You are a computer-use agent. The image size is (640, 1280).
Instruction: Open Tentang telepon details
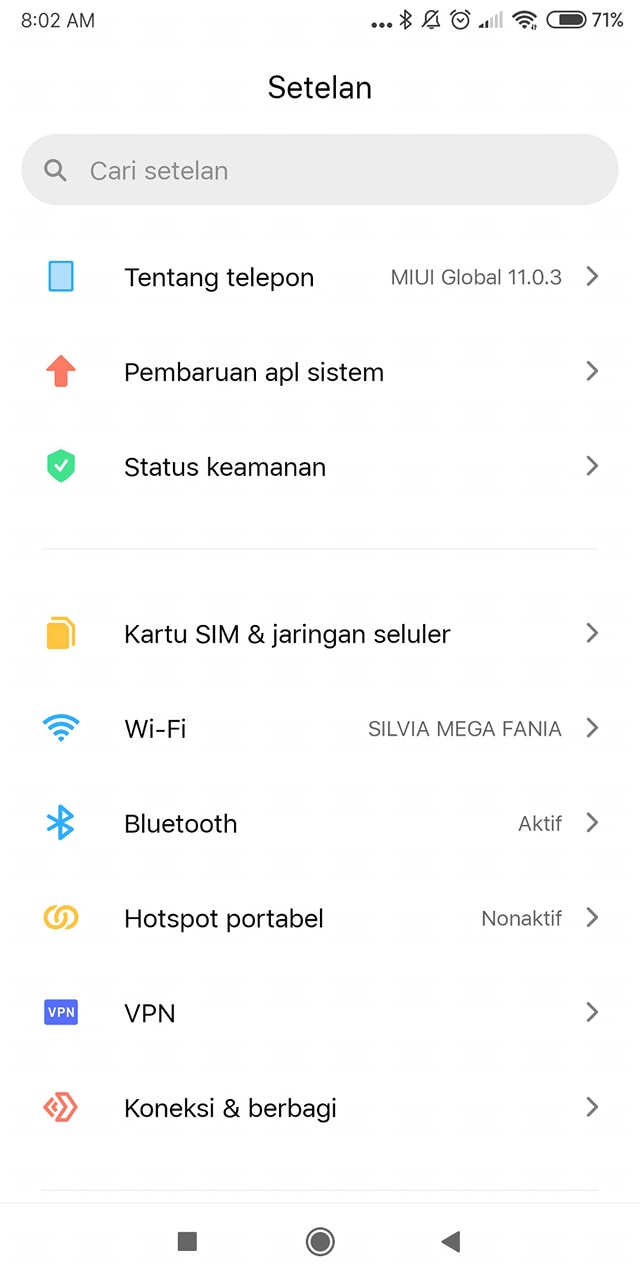click(320, 277)
